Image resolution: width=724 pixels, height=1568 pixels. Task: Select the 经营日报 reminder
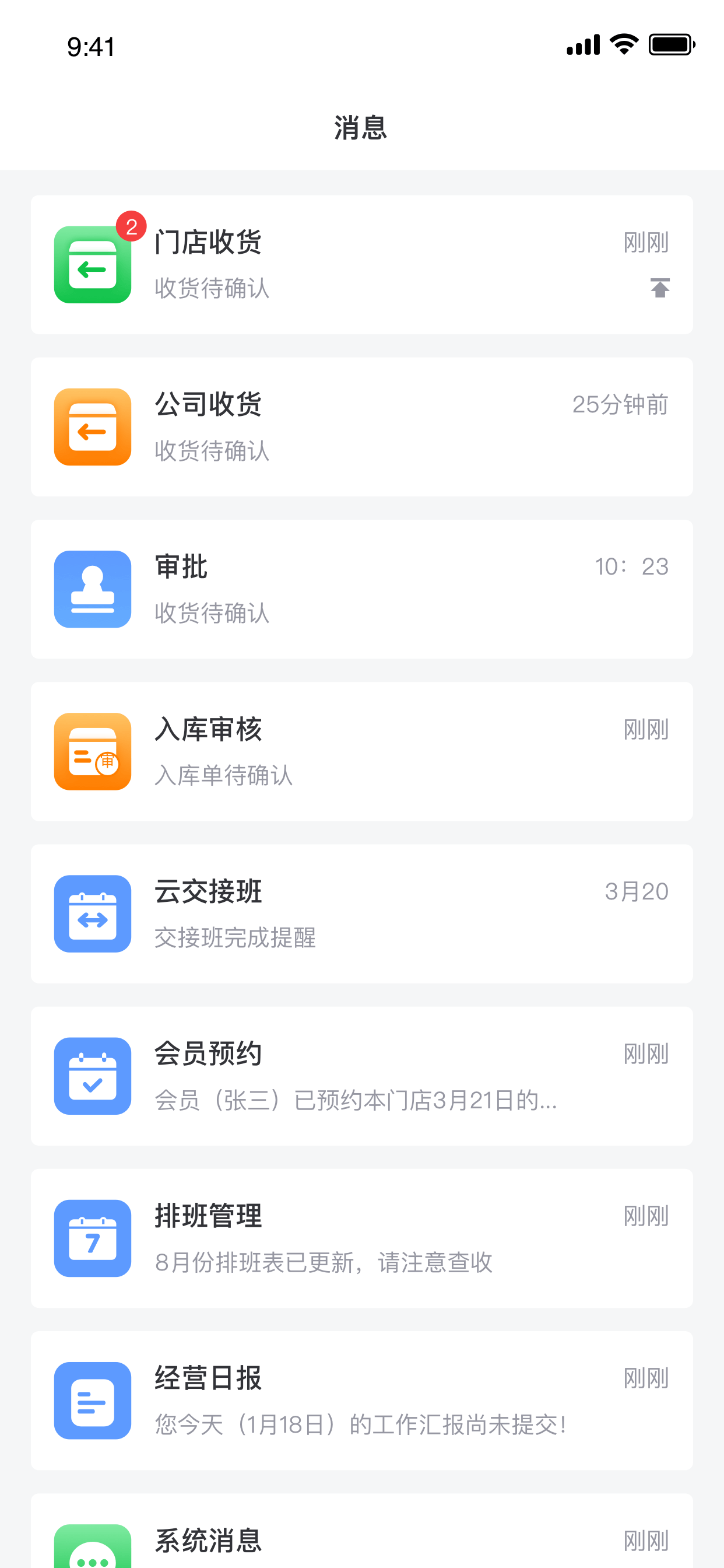point(362,1400)
